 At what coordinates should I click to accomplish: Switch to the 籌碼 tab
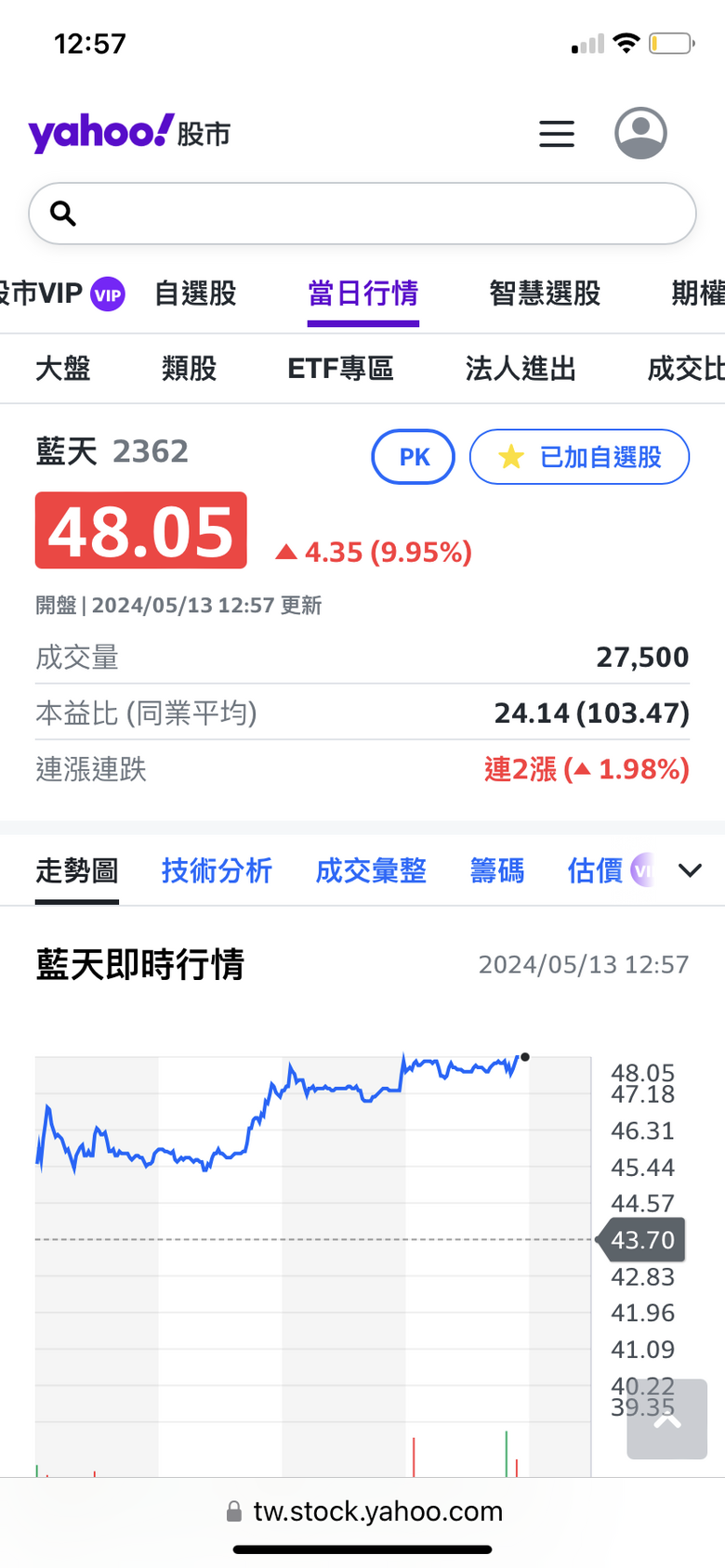(x=497, y=871)
